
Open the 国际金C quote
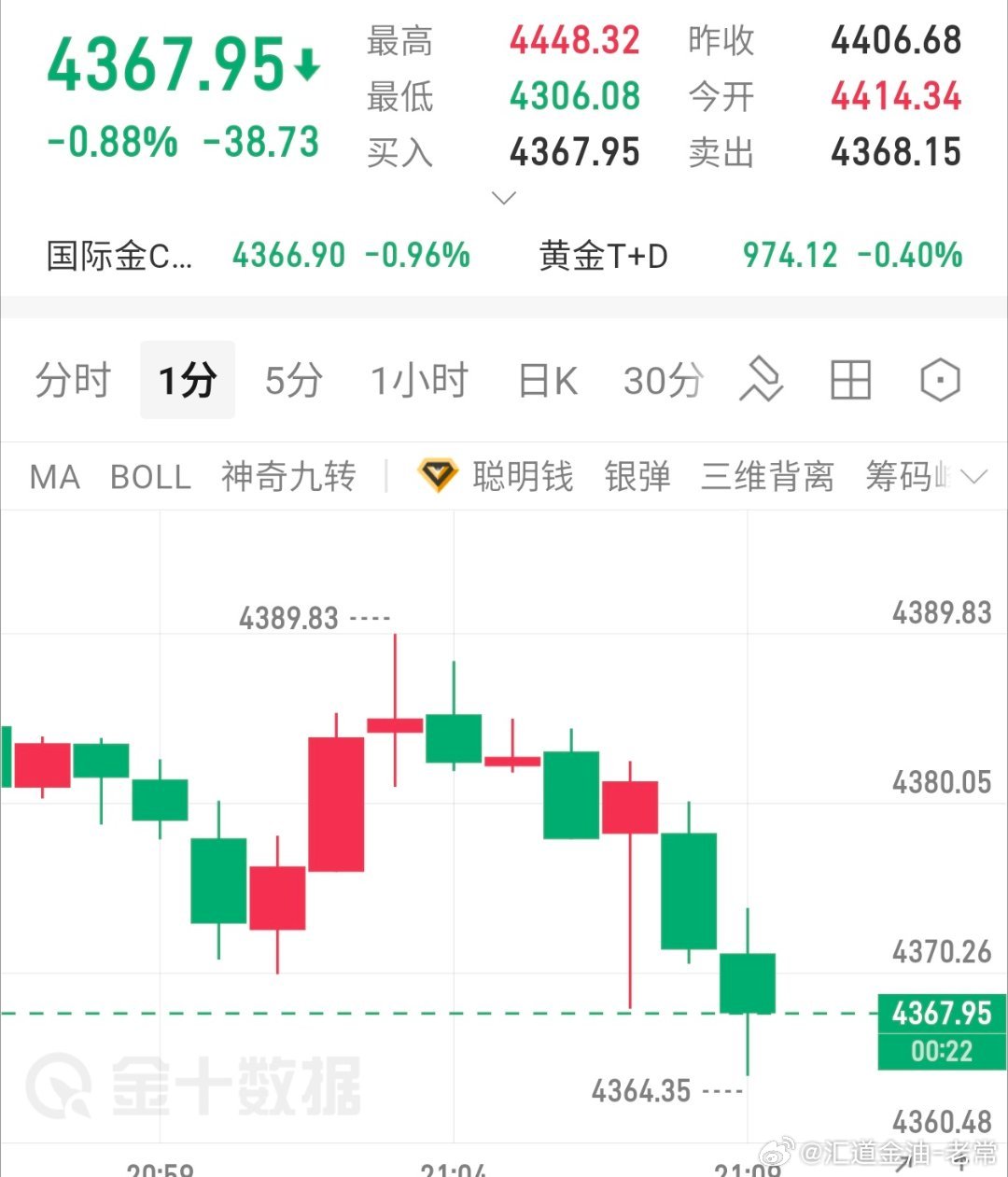point(119,255)
